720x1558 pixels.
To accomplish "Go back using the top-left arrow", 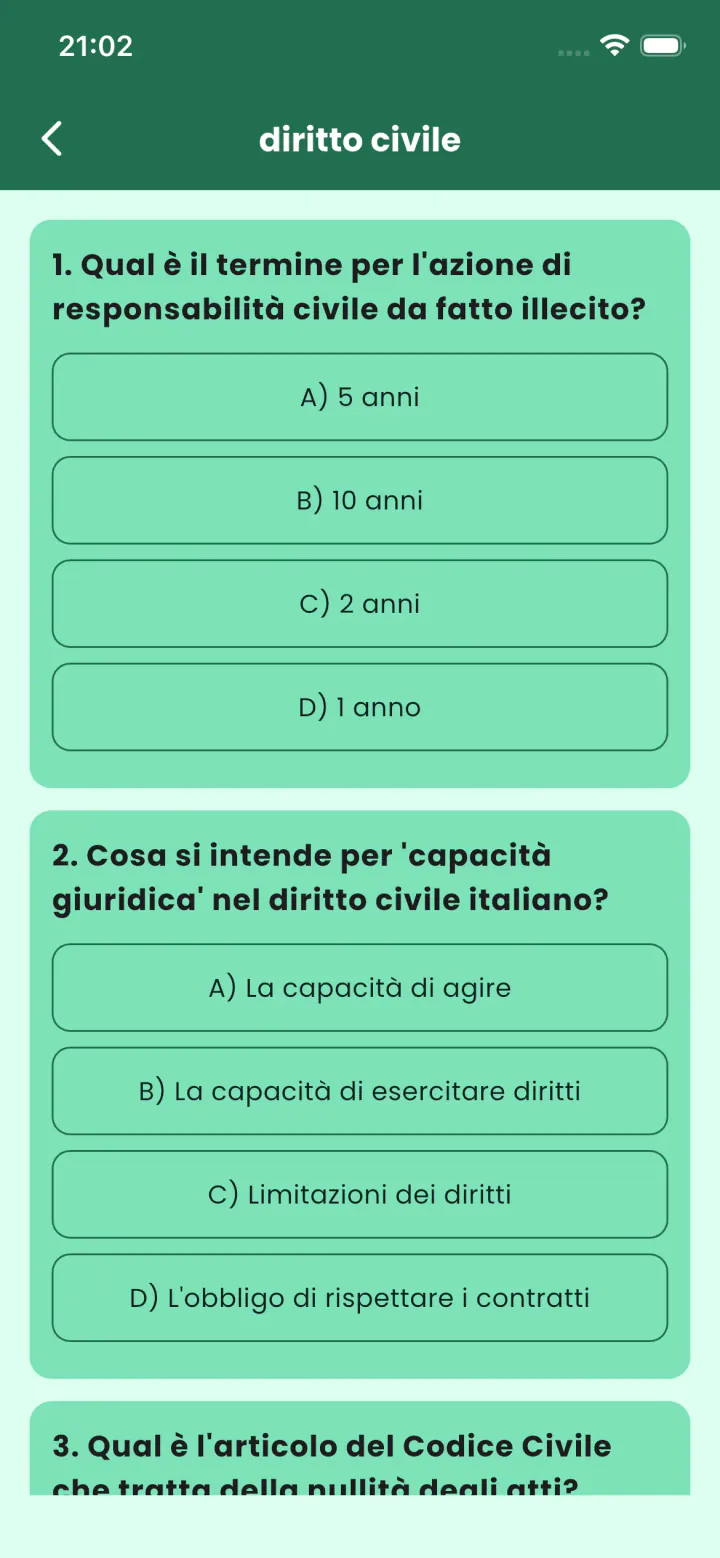I will tap(52, 139).
